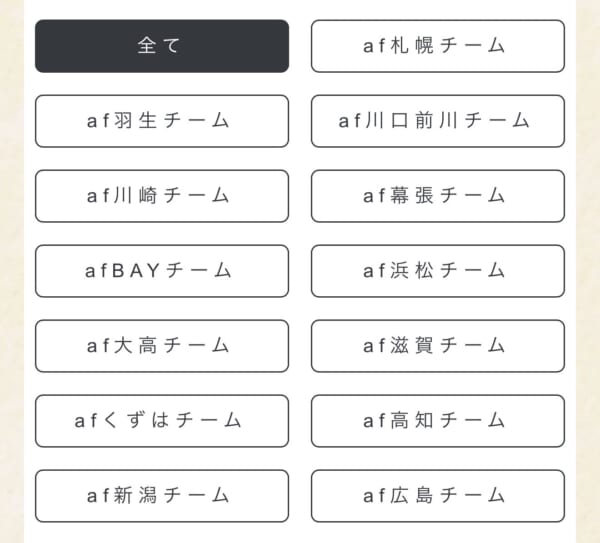
Task: Show af大高チーム entries
Action: point(161,346)
